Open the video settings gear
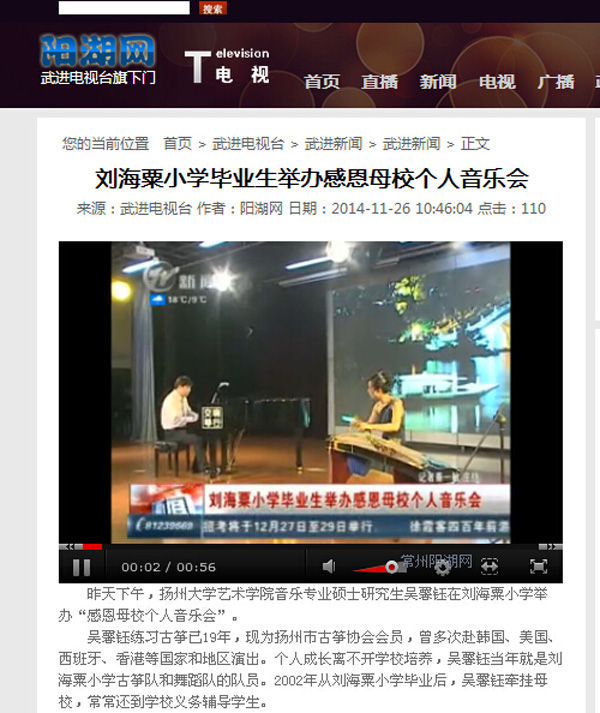The height and width of the screenshot is (713, 600). [x=443, y=567]
